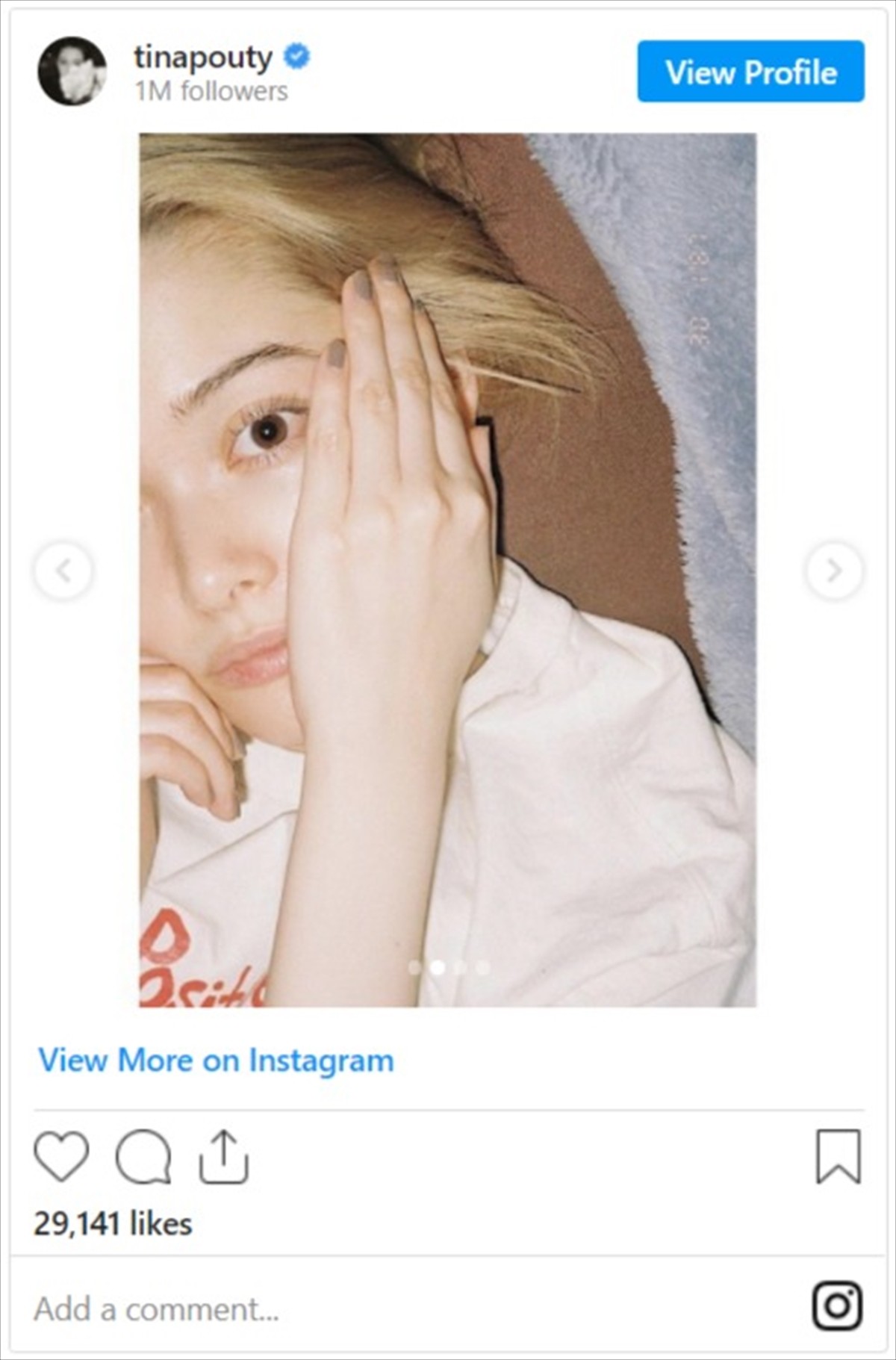Save the post with bookmark icon

pos(838,1156)
